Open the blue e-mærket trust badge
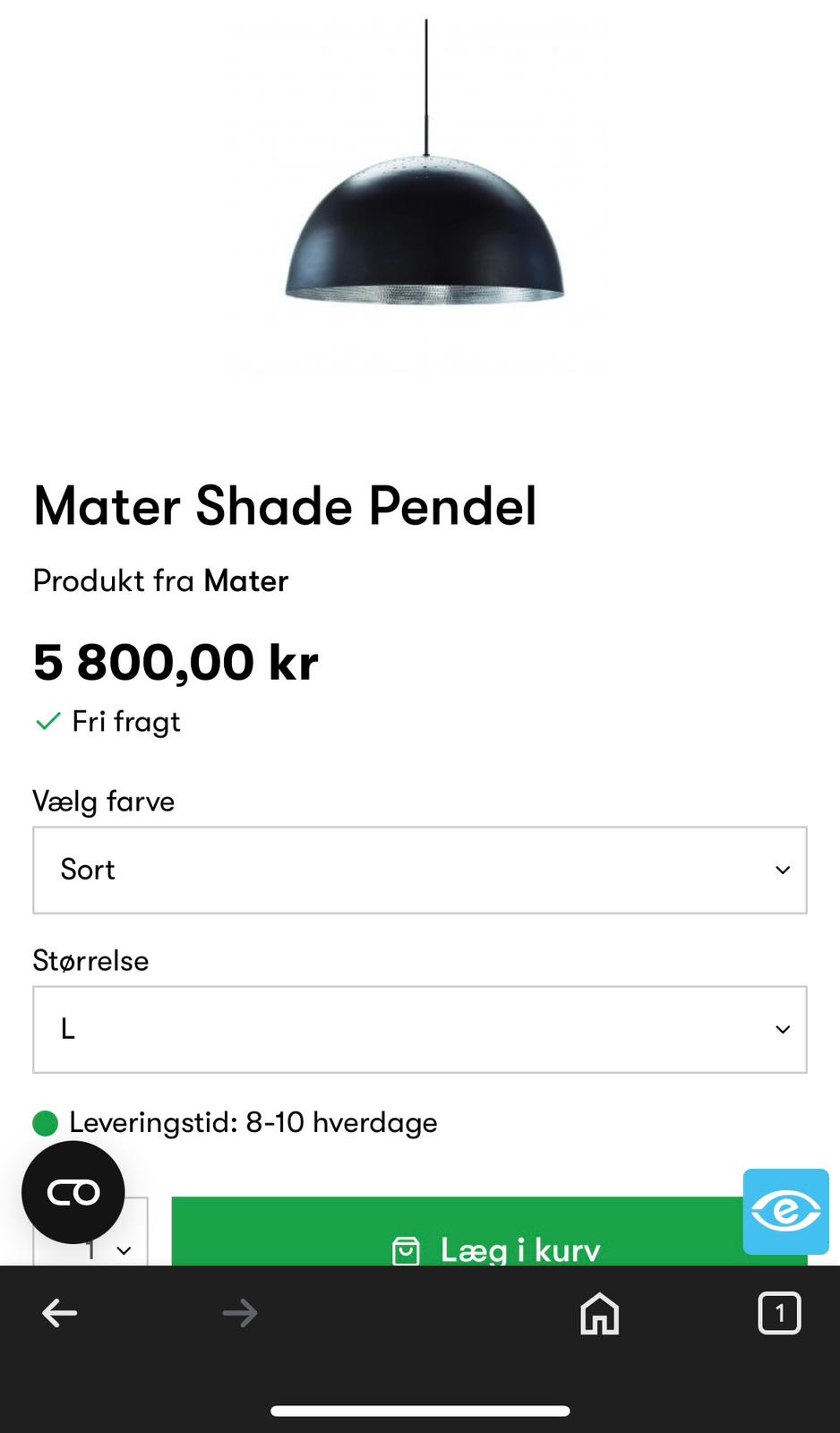 click(785, 1211)
